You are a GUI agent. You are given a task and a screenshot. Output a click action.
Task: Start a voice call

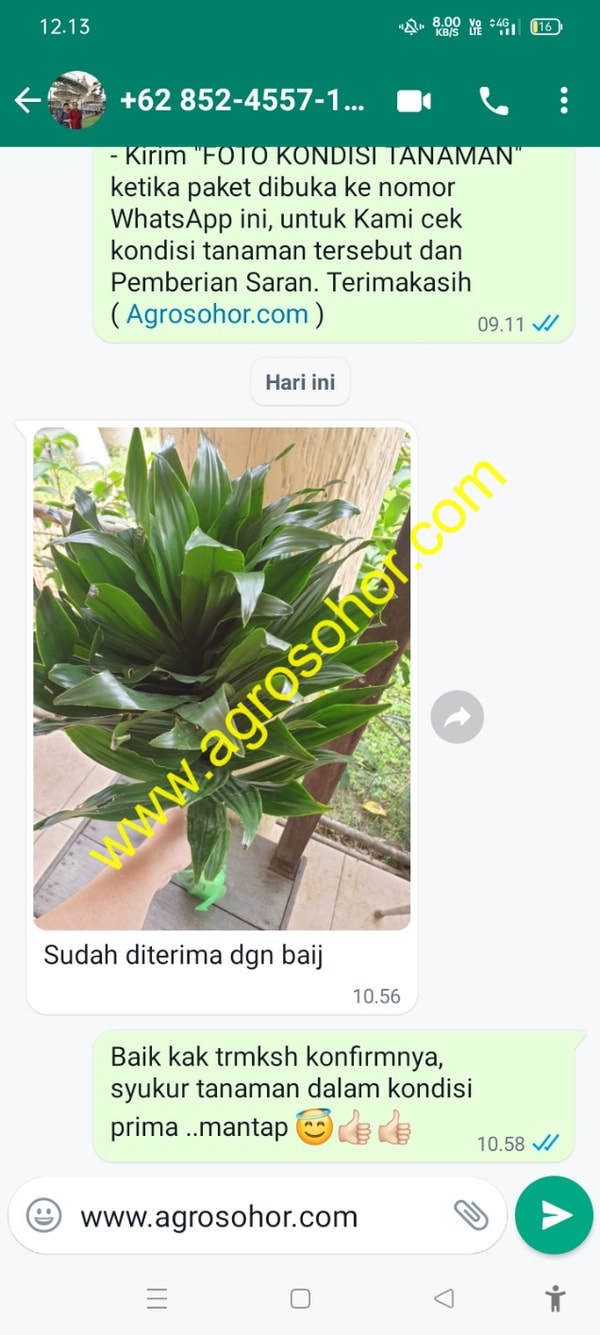pyautogui.click(x=493, y=100)
